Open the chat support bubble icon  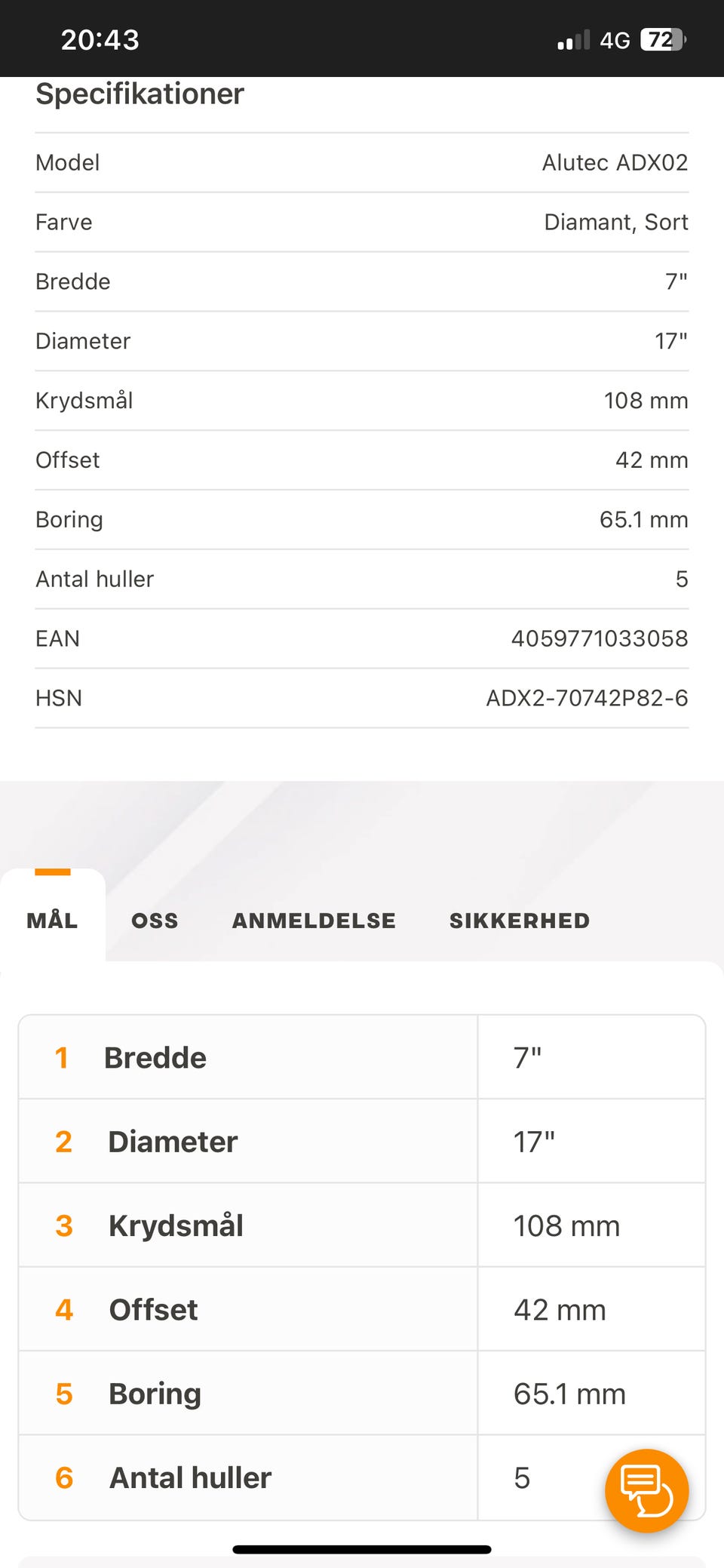click(x=646, y=1490)
